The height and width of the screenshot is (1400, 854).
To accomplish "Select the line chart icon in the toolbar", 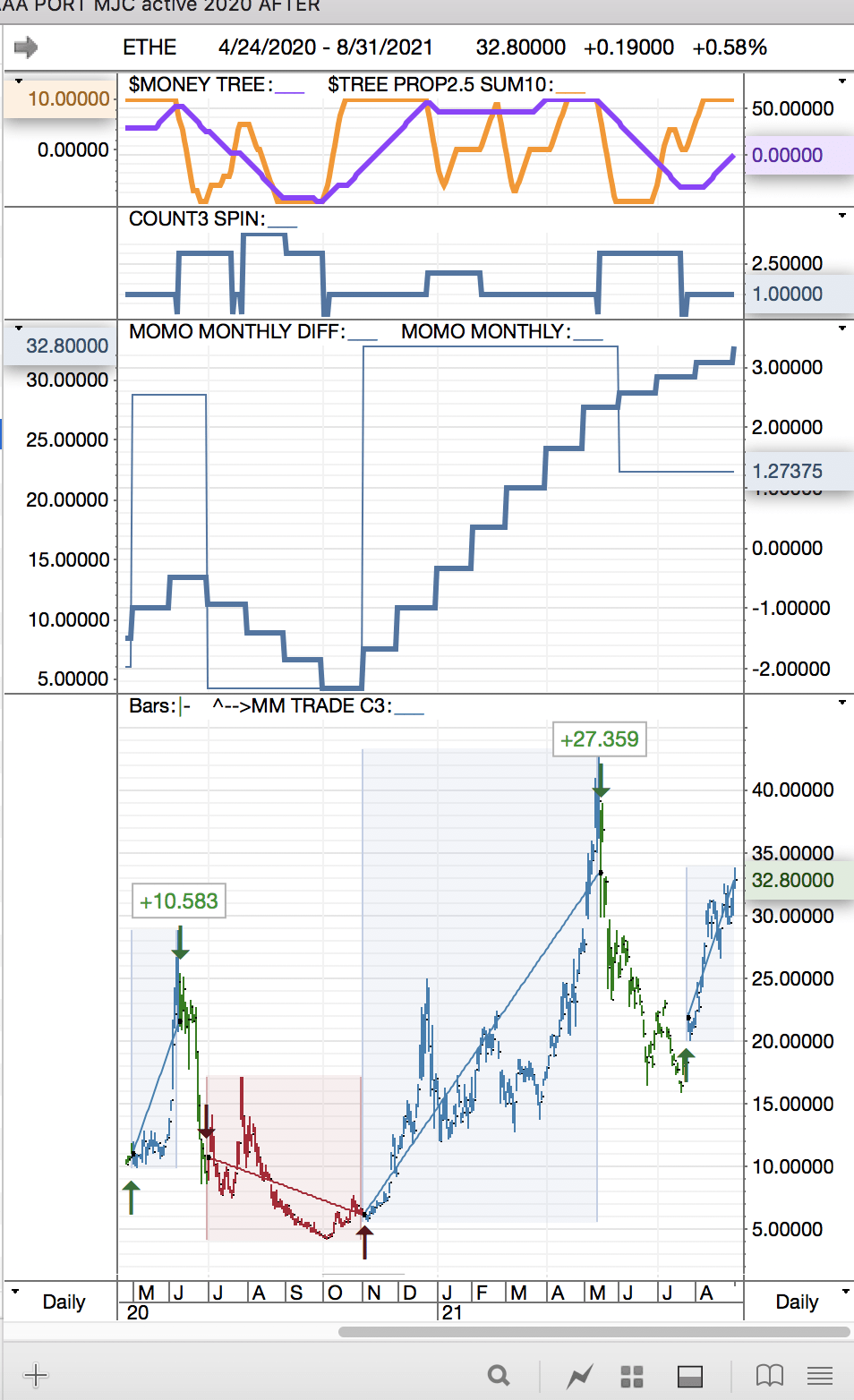I will pos(579,1376).
